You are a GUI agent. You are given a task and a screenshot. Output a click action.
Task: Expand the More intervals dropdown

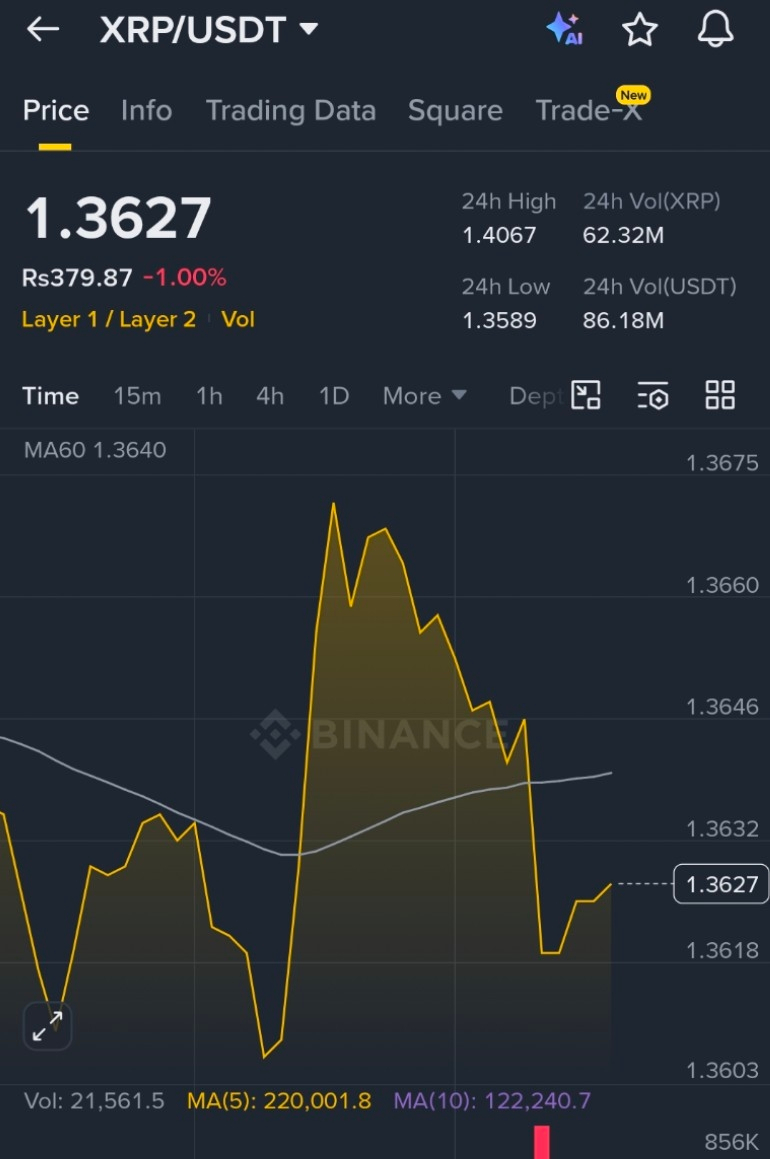click(x=424, y=396)
